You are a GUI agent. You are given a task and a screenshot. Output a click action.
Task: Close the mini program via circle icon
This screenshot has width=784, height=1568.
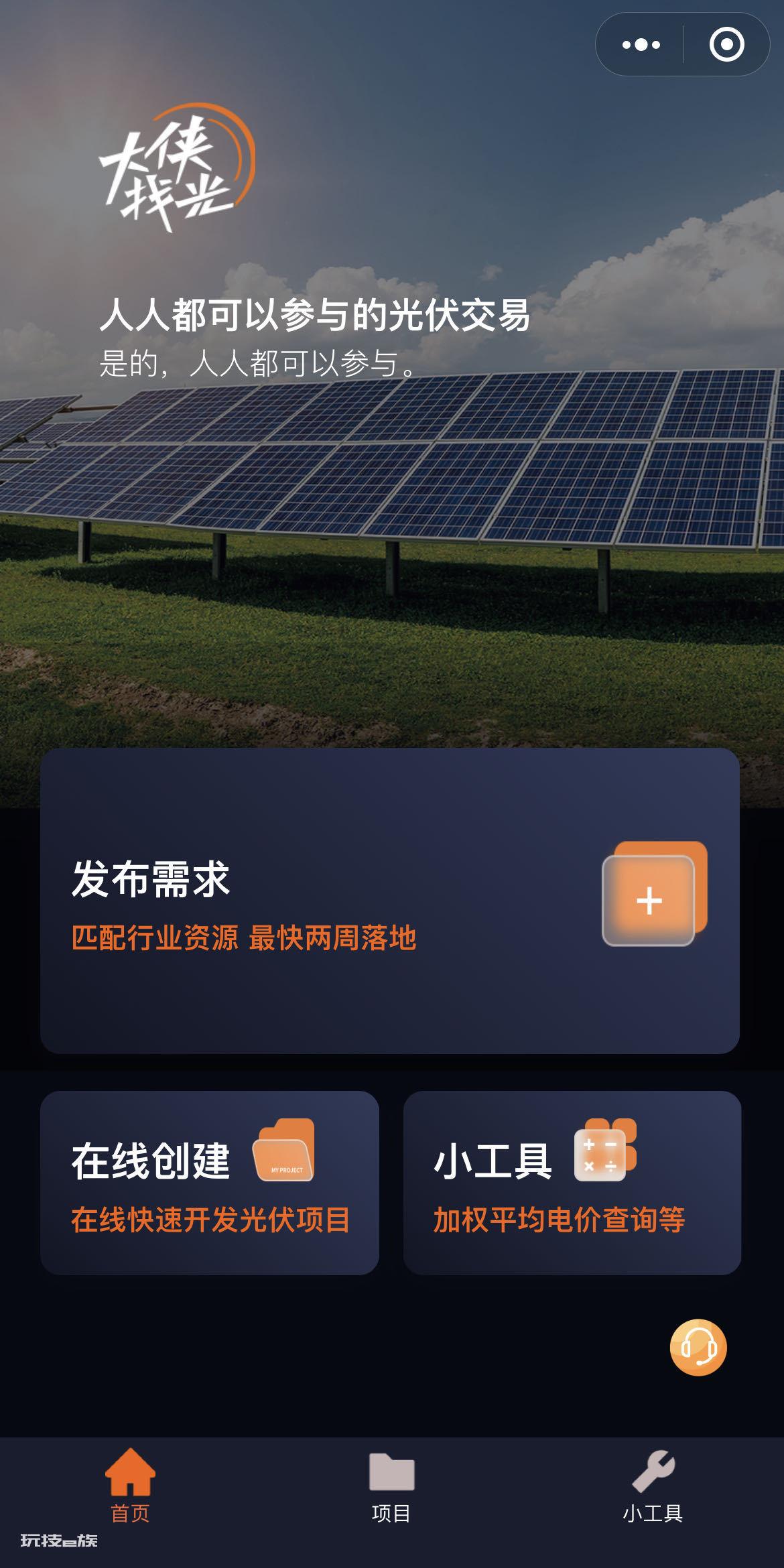726,45
